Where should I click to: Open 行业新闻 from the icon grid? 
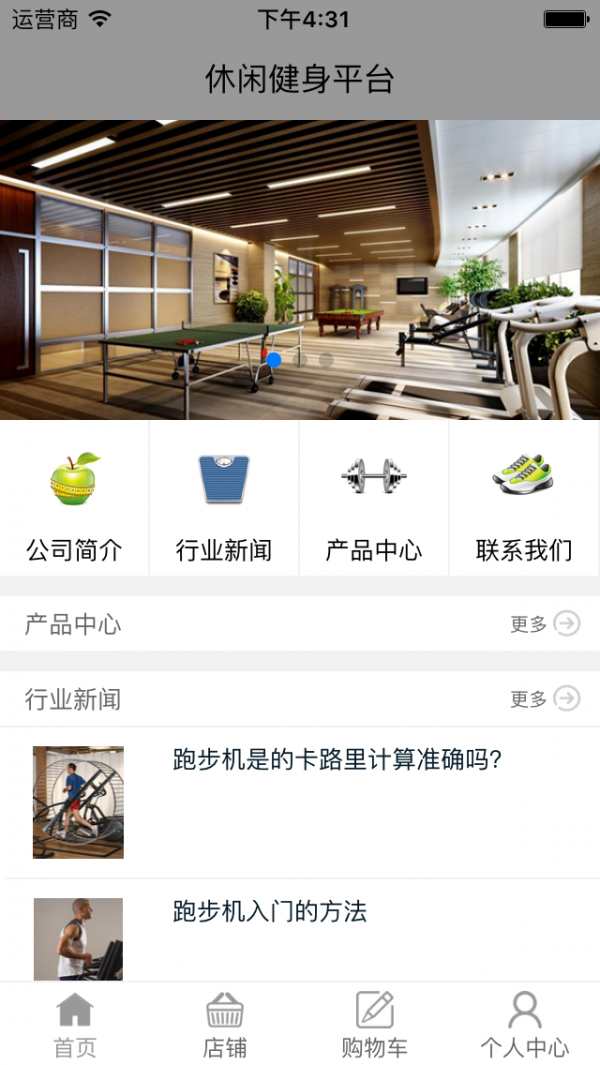pyautogui.click(x=224, y=500)
